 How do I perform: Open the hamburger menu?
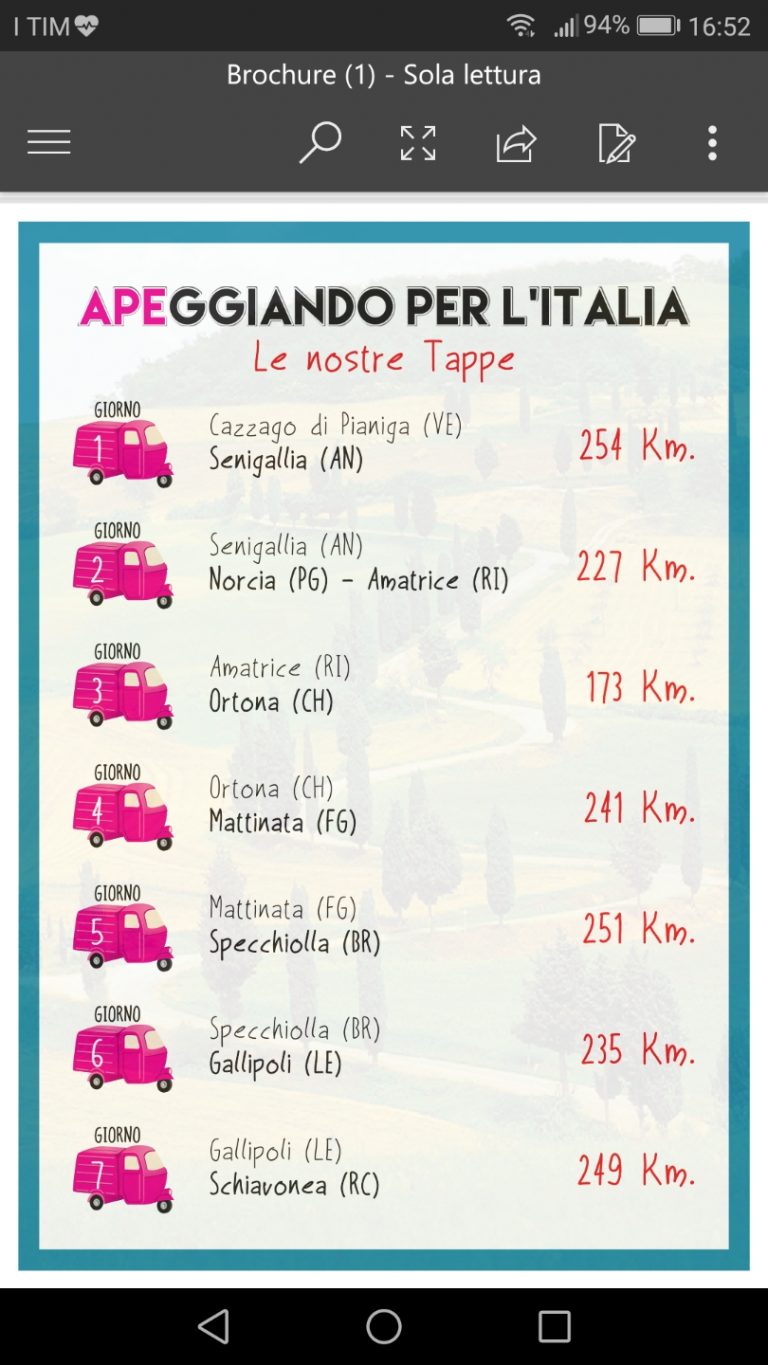click(48, 143)
